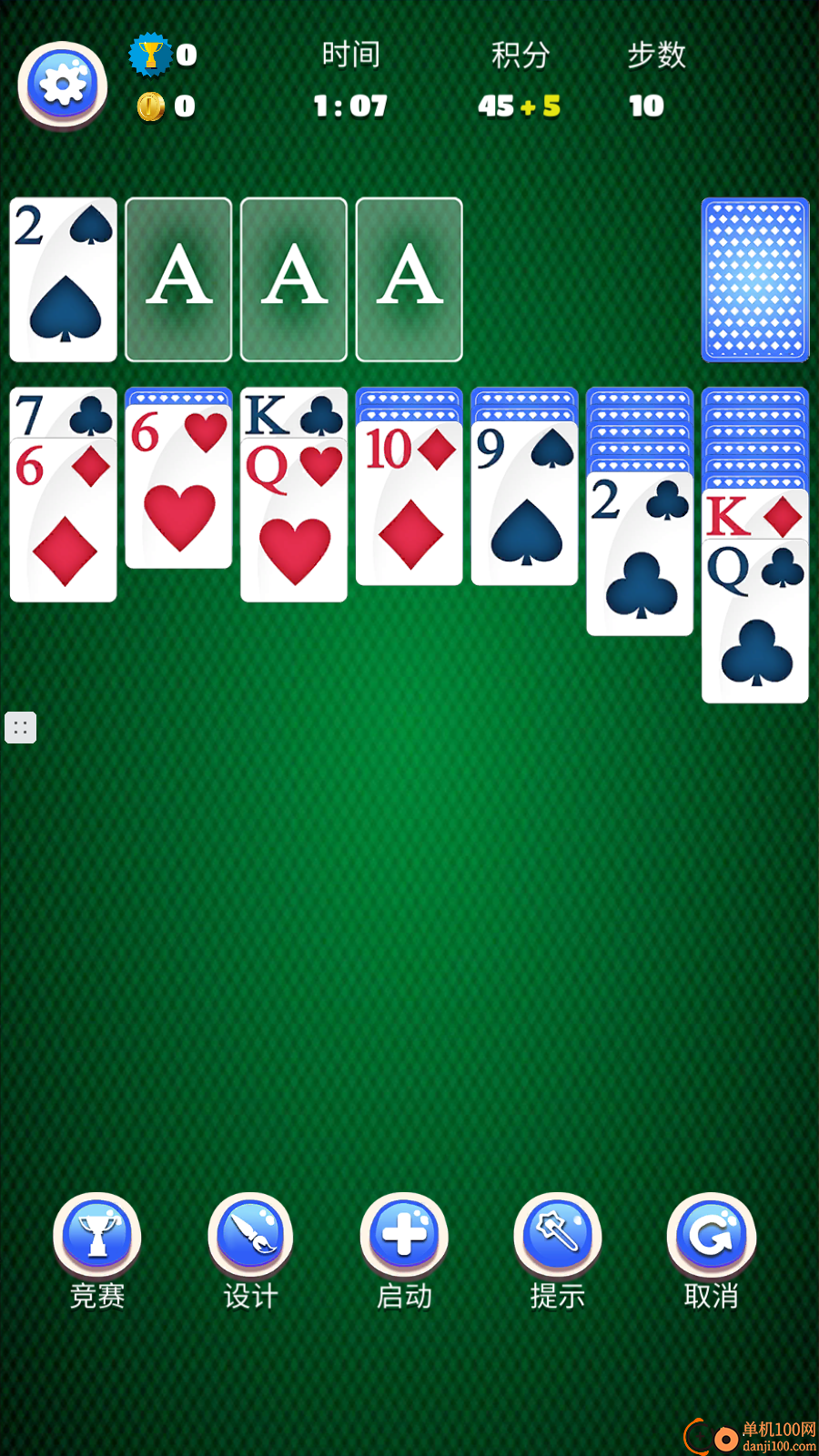Image resolution: width=819 pixels, height=1456 pixels.
Task: Tap the 2 of spades foundation card
Action: point(64,279)
